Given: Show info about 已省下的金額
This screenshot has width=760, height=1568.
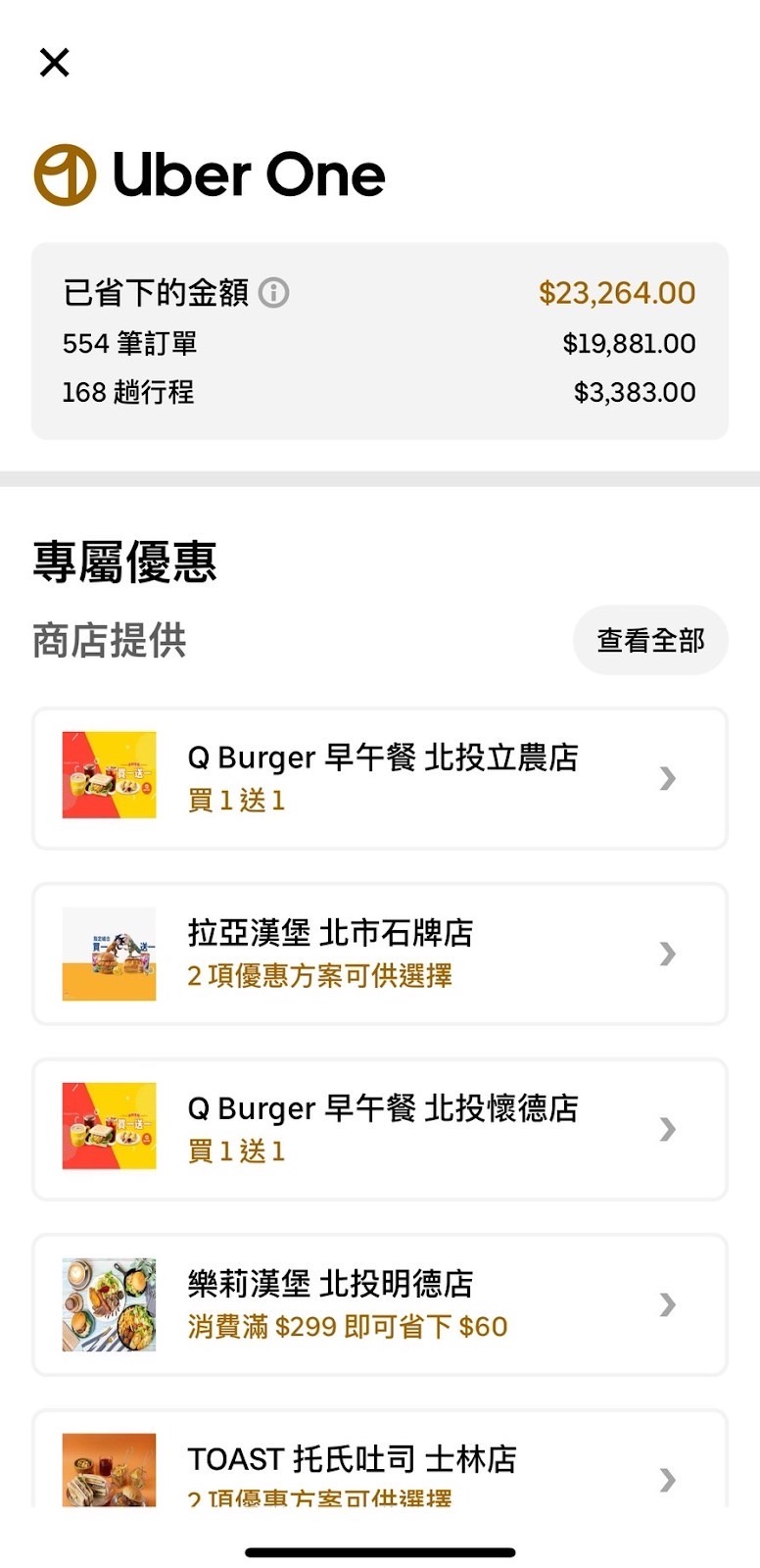Looking at the screenshot, I should [x=273, y=292].
